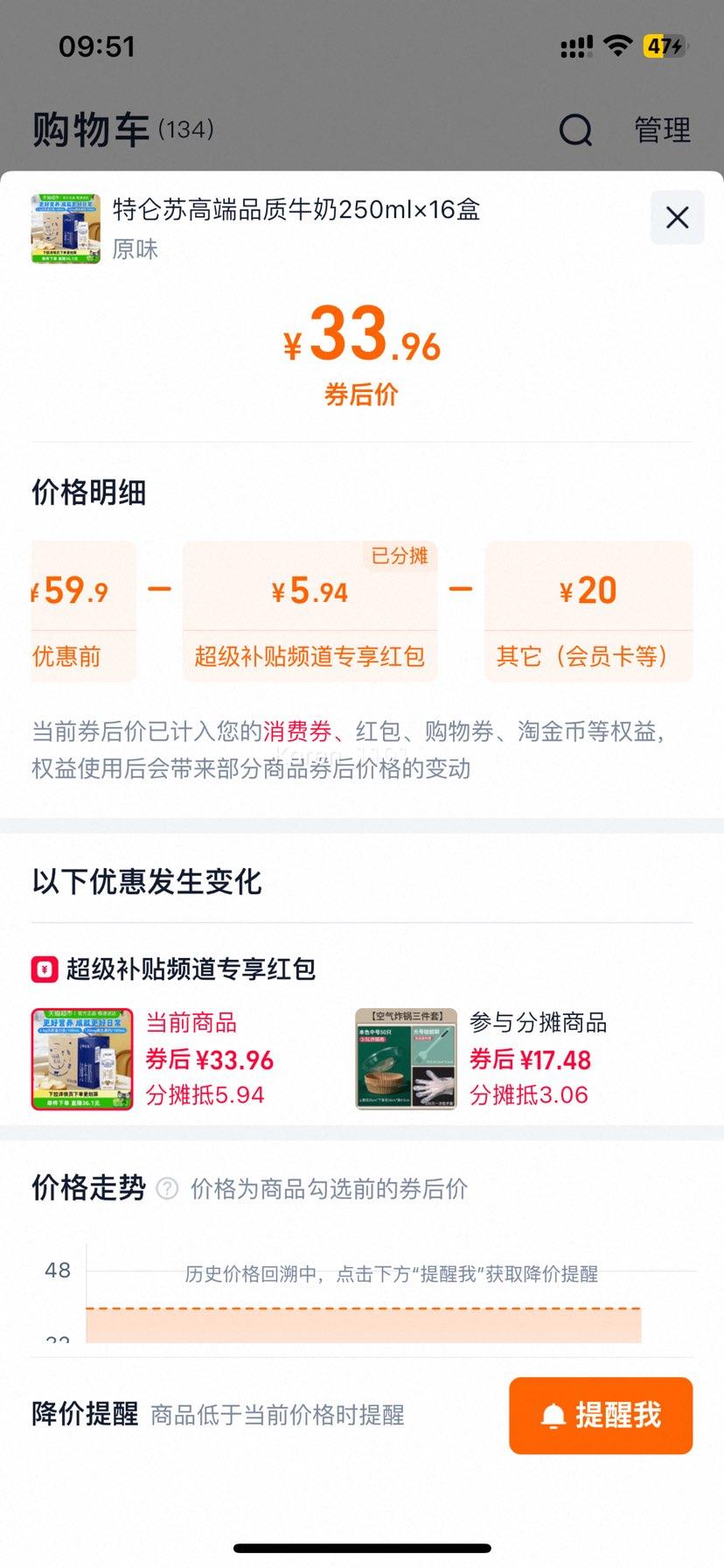The image size is (724, 1568).
Task: Tap the bell icon on 提醒我 button
Action: 553,1416
